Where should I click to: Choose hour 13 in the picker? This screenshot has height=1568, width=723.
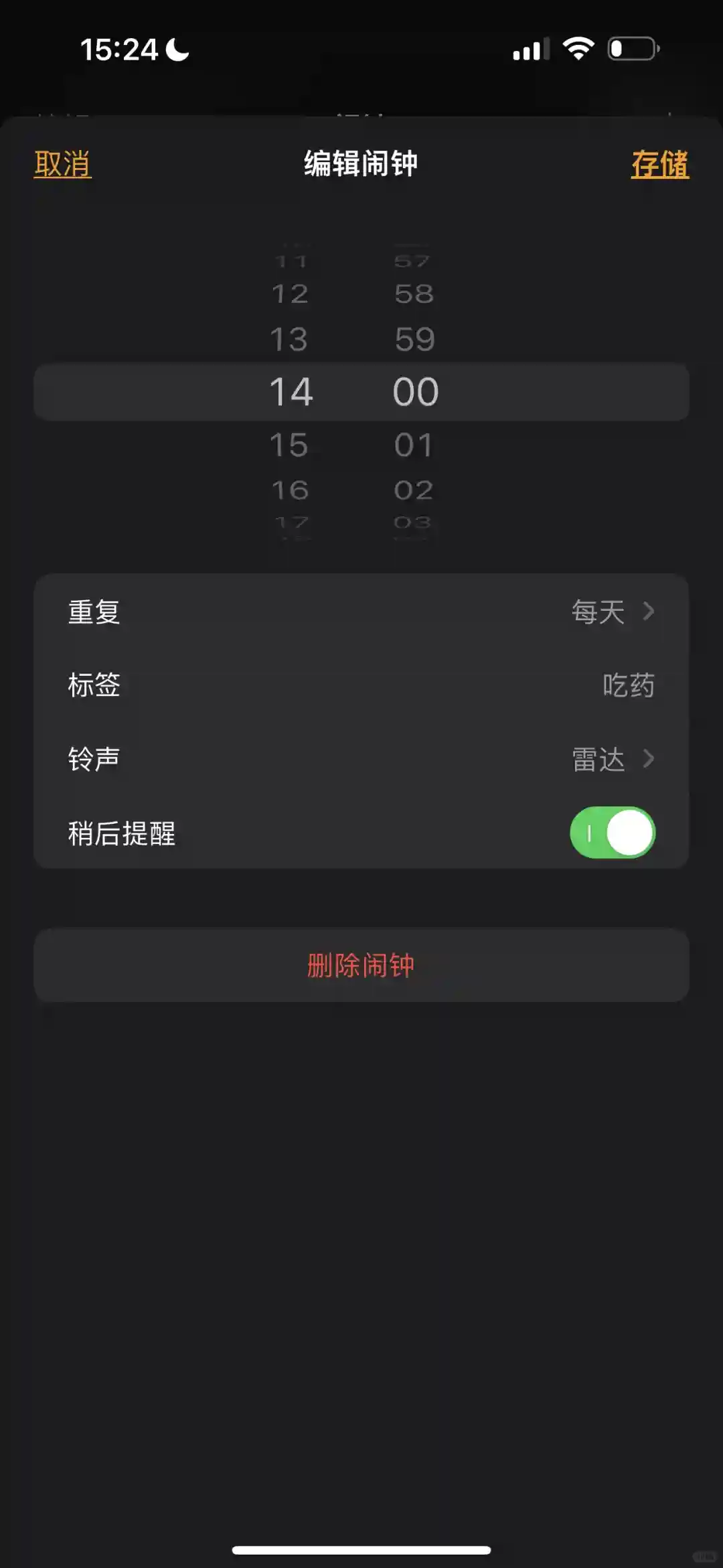(289, 340)
